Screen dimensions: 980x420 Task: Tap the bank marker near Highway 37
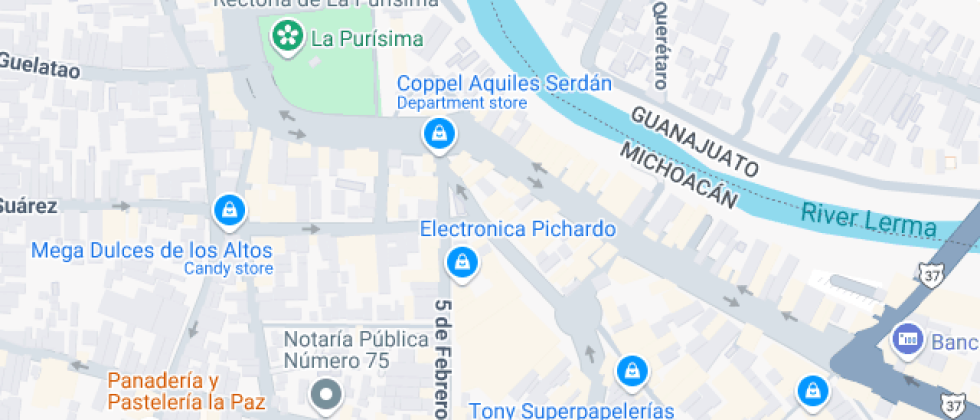pyautogui.click(x=909, y=339)
